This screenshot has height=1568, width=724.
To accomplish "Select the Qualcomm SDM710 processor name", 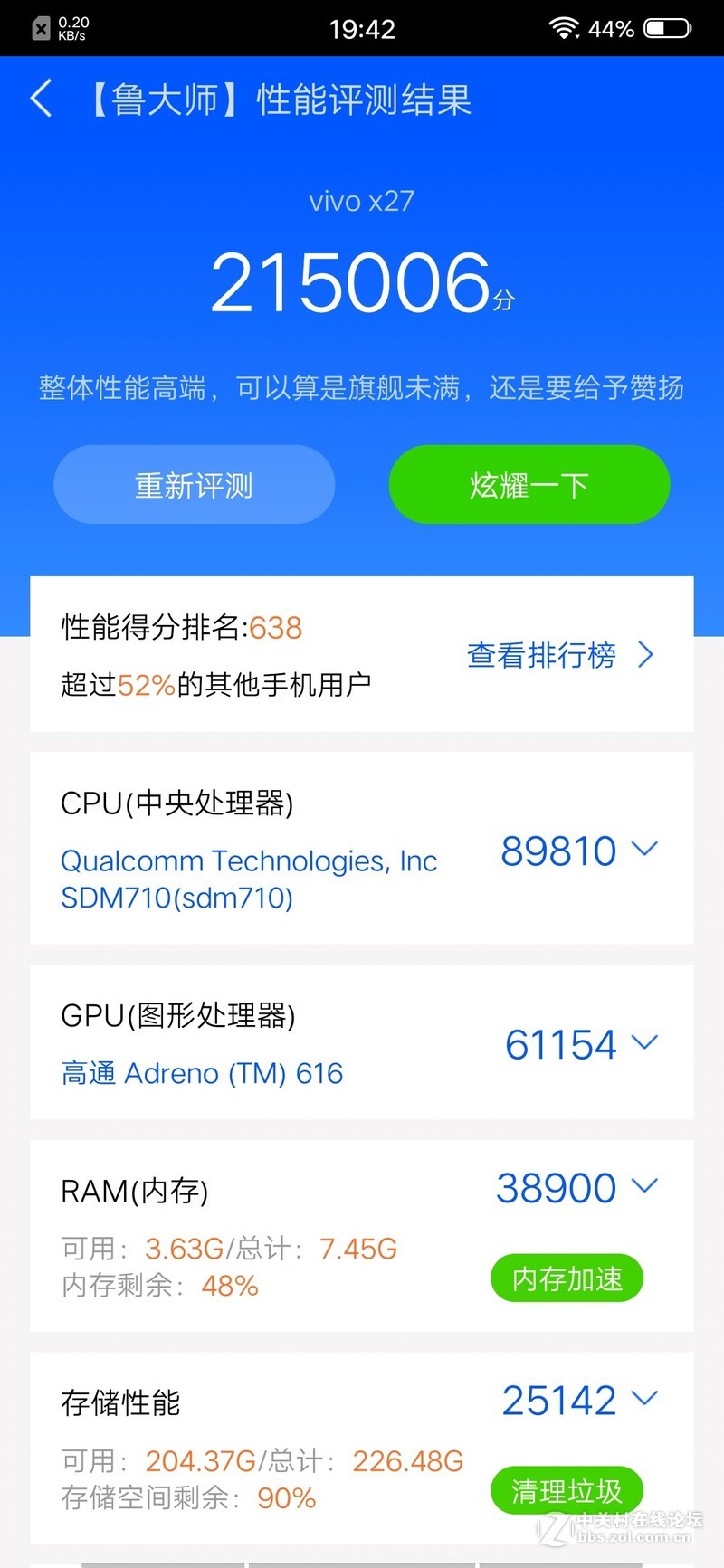I will (x=247, y=878).
